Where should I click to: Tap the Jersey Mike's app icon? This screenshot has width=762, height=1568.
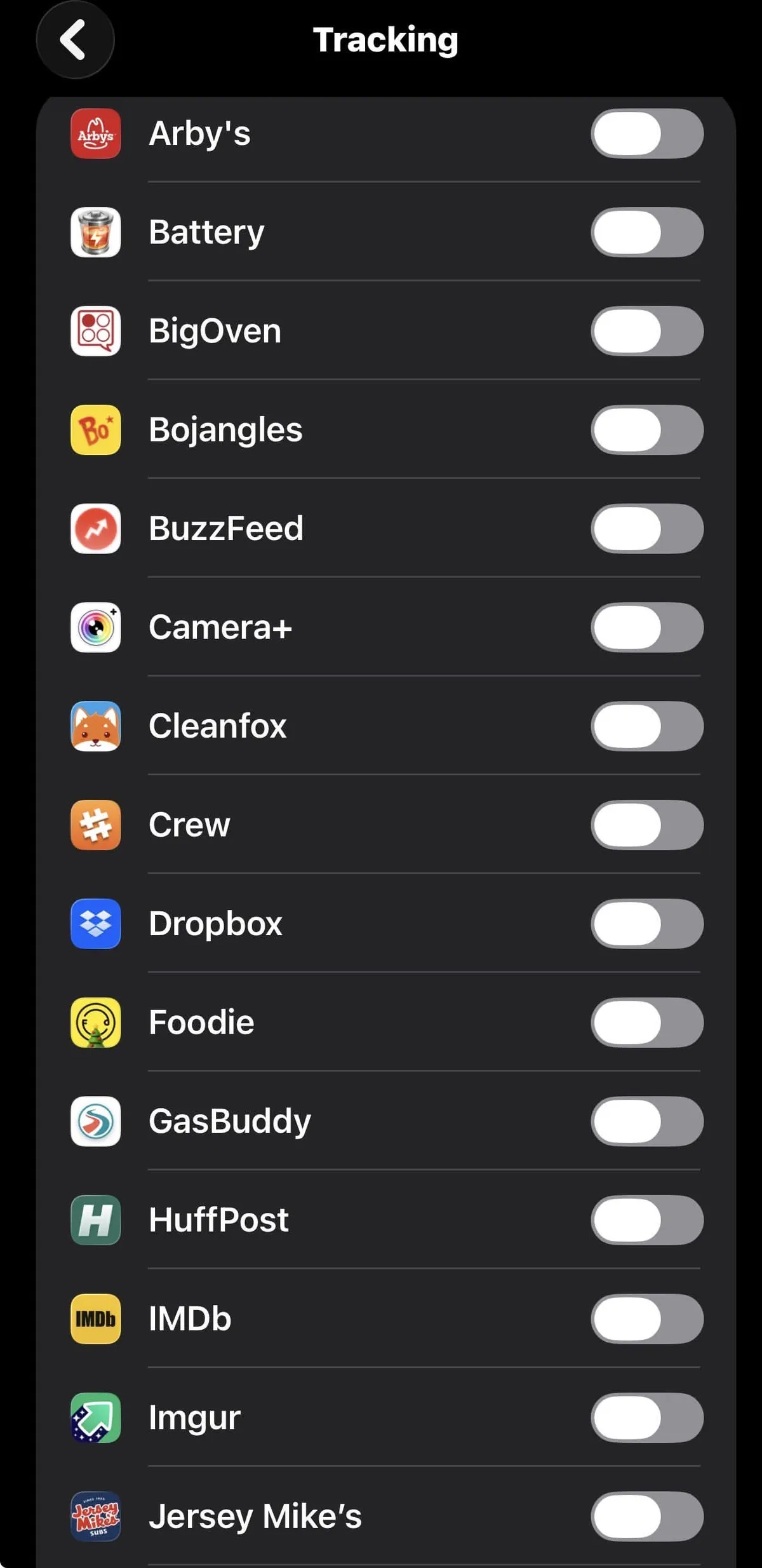(x=95, y=1517)
